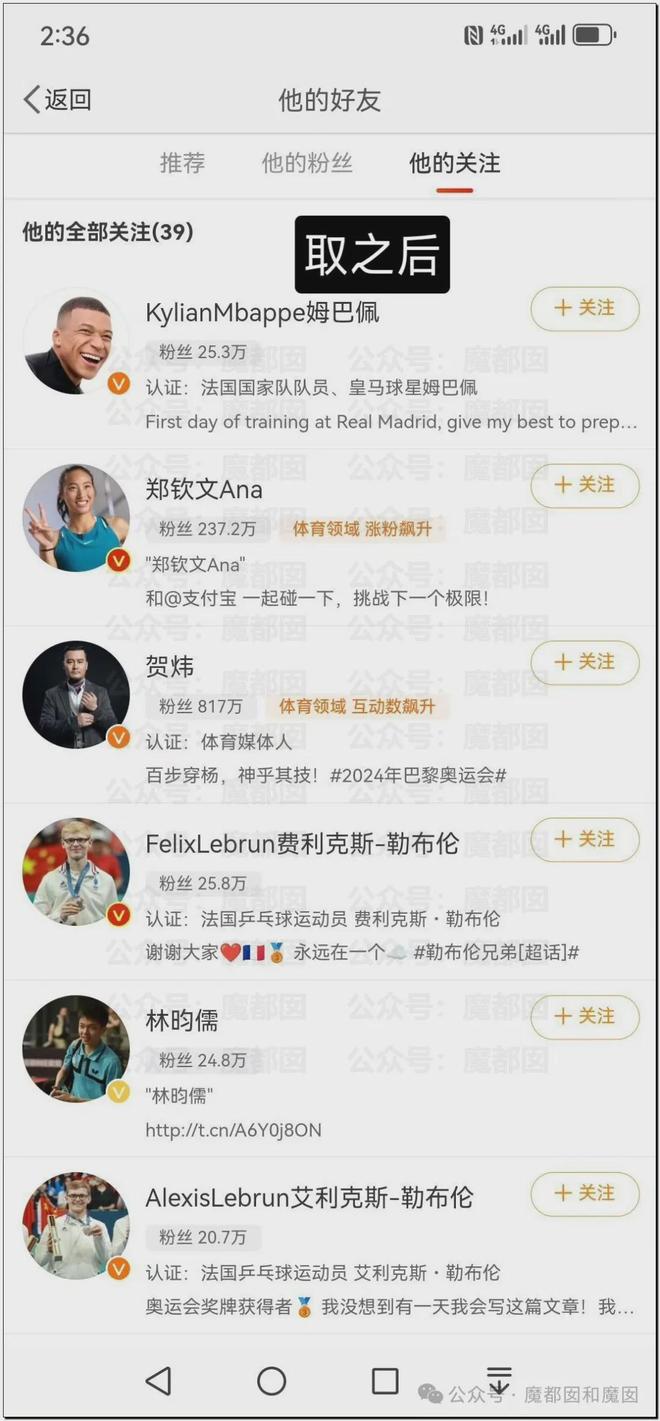Follow 郑钦文Ana
The image size is (660, 1421).
pyautogui.click(x=584, y=485)
